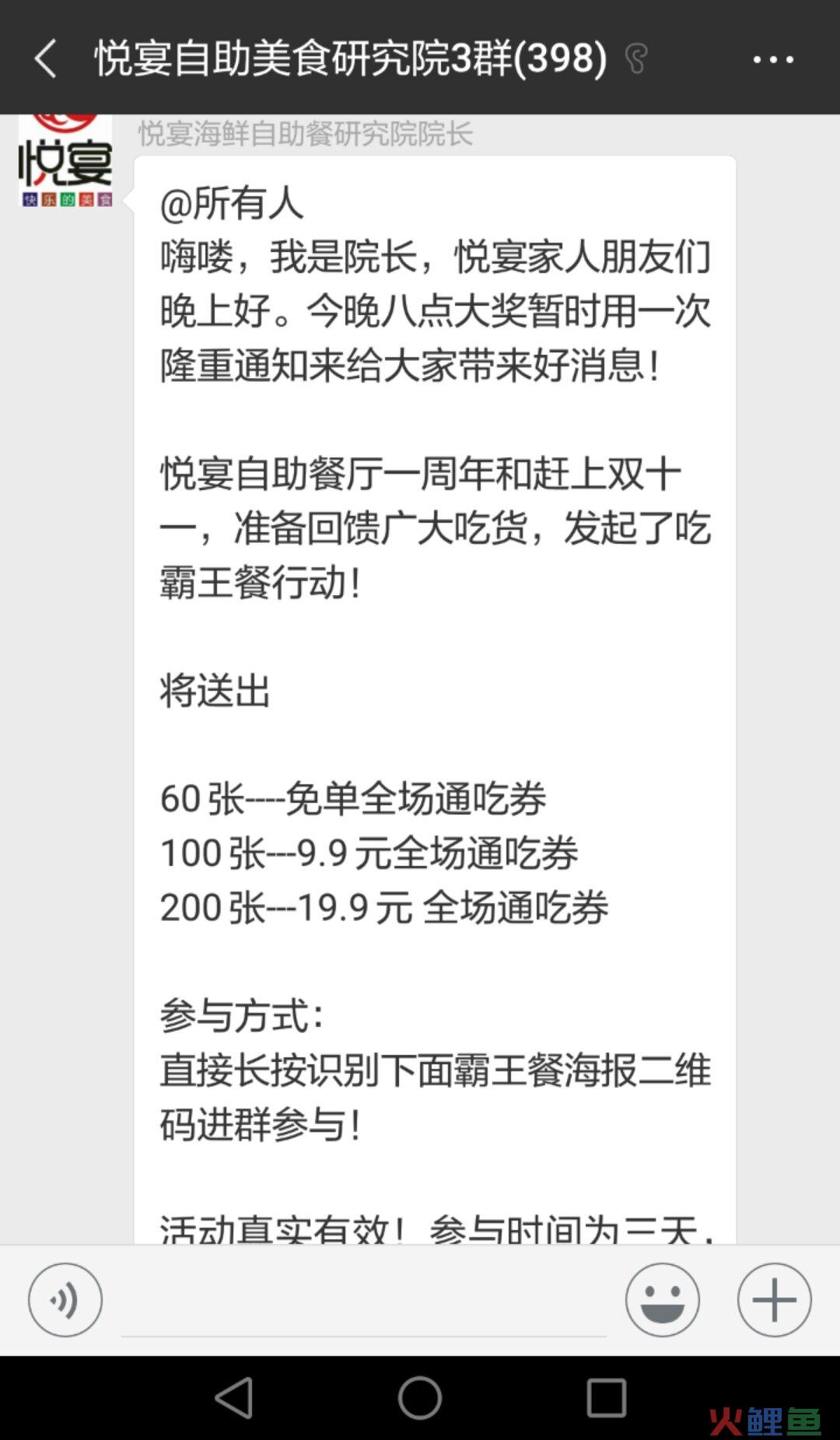Image resolution: width=840 pixels, height=1440 pixels.
Task: Open the group chat overflow menu
Action: click(x=773, y=59)
